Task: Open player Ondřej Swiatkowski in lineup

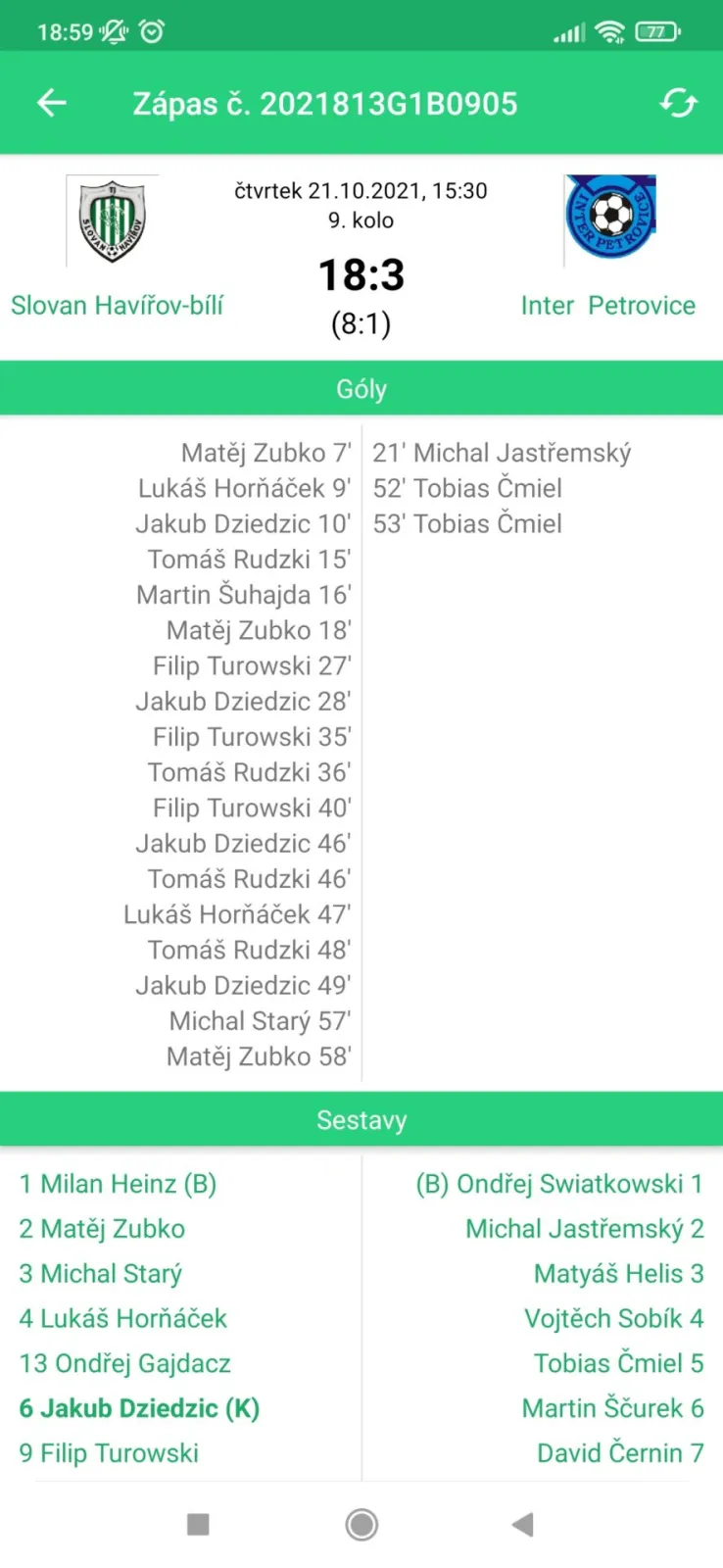Action: [559, 1184]
